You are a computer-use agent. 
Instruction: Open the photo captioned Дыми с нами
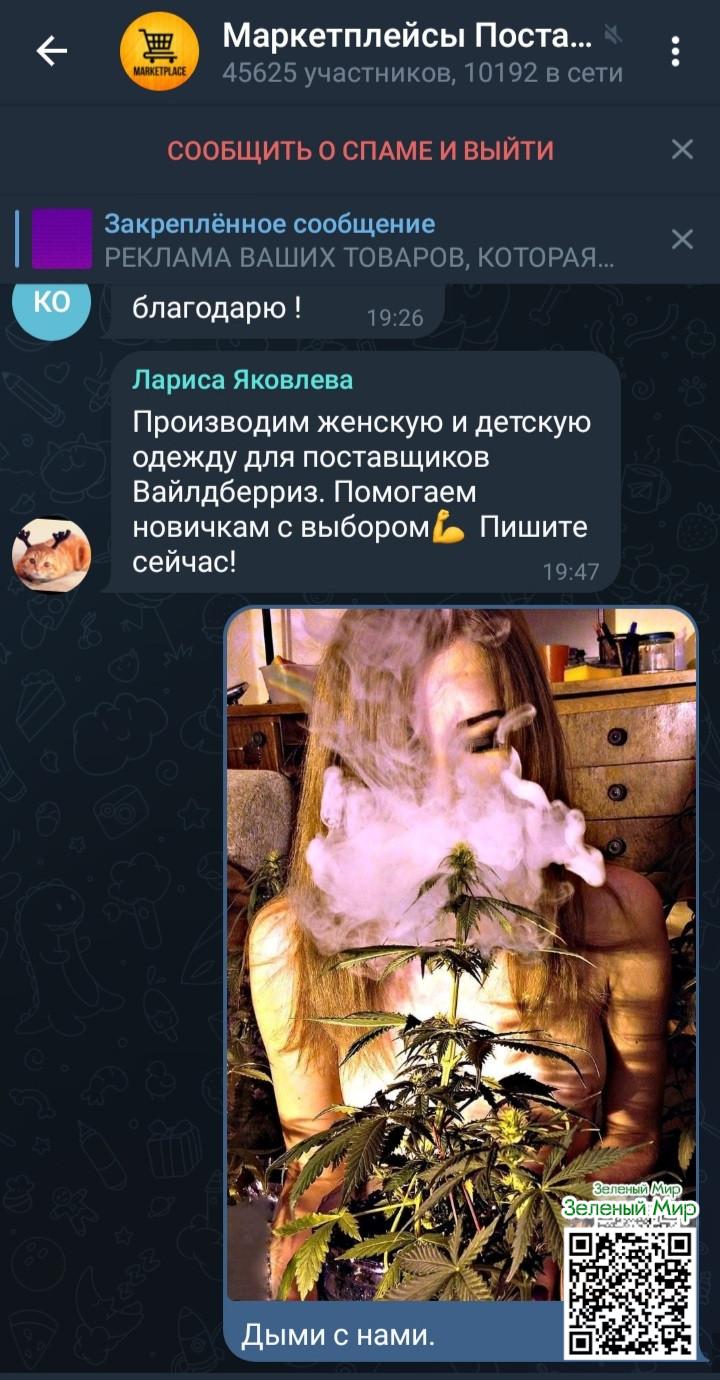coord(460,950)
